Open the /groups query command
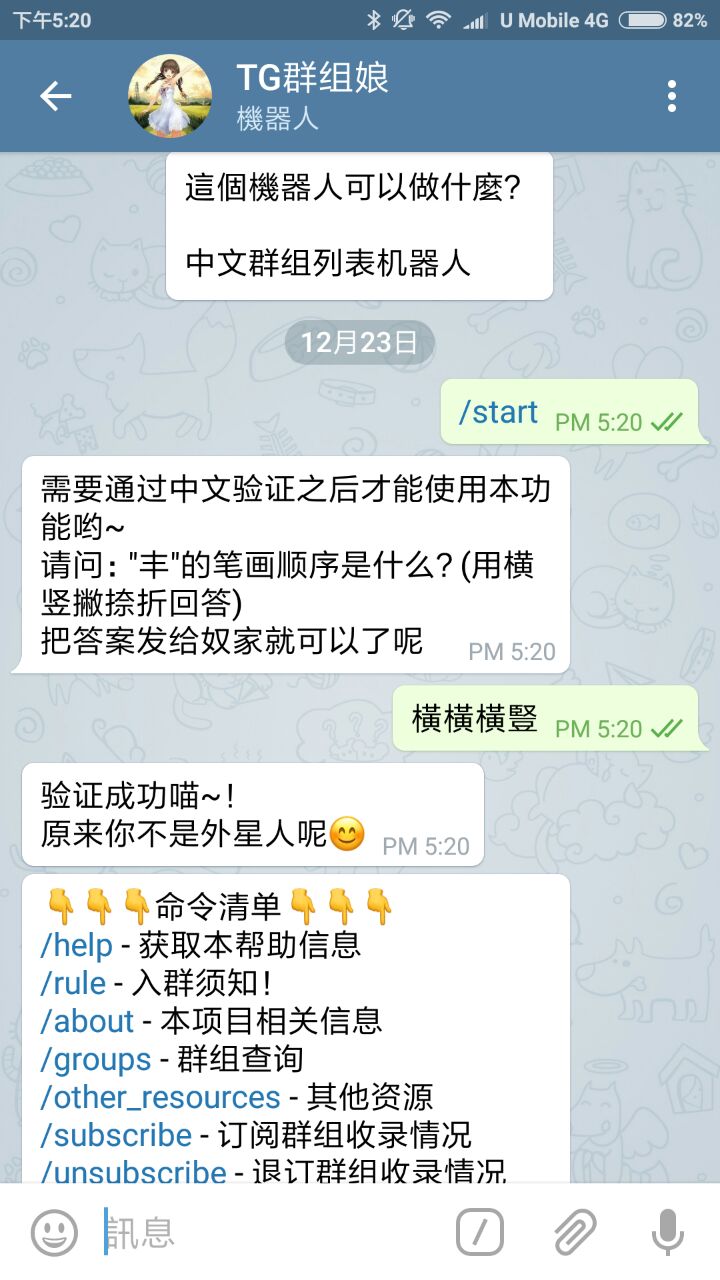 tap(96, 1059)
